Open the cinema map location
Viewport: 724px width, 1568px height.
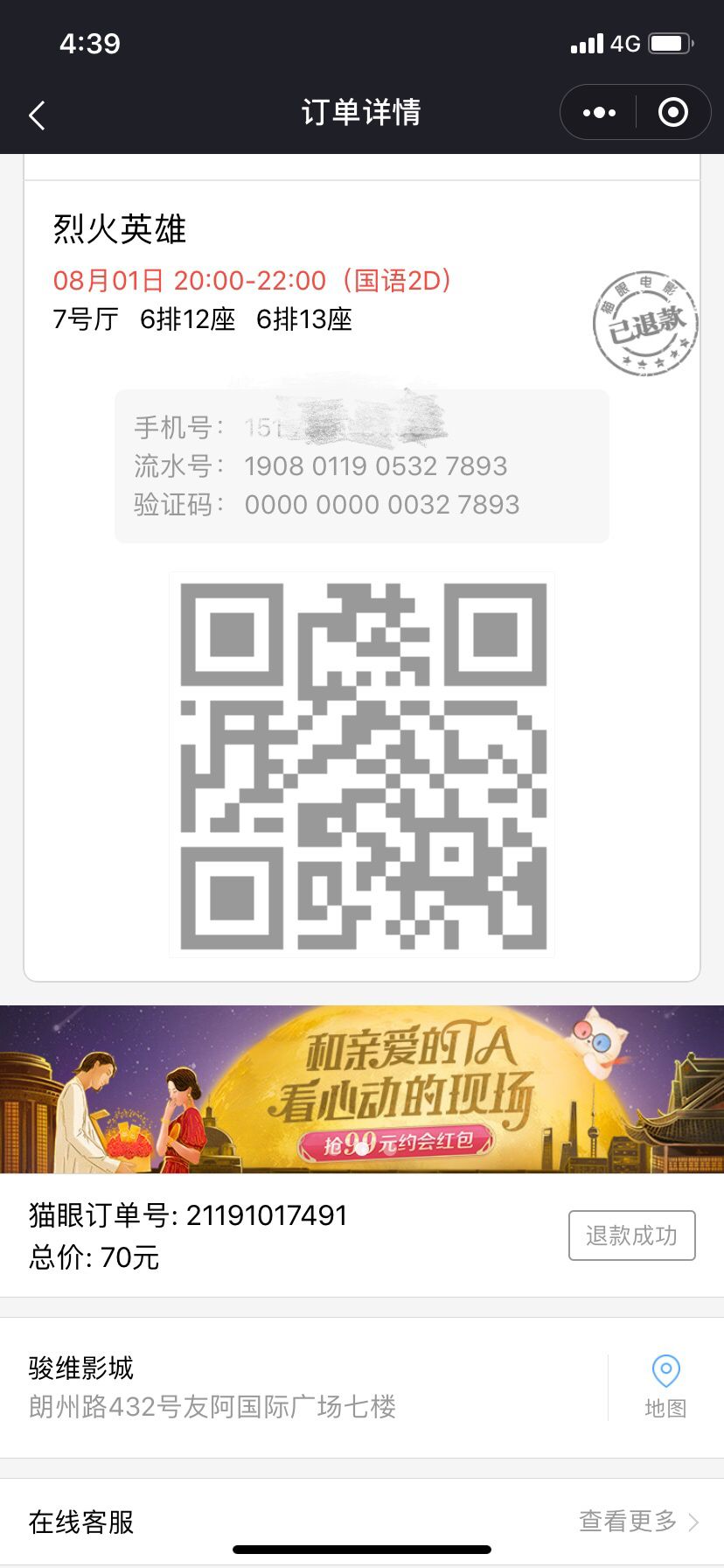(665, 1386)
